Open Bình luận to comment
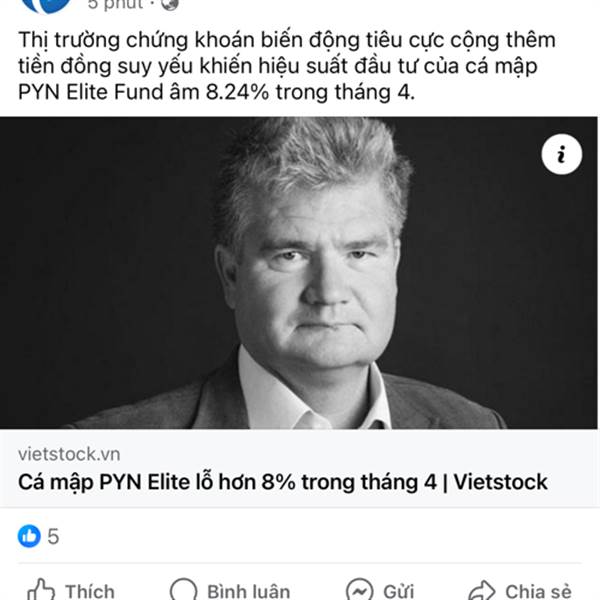 coord(230,590)
